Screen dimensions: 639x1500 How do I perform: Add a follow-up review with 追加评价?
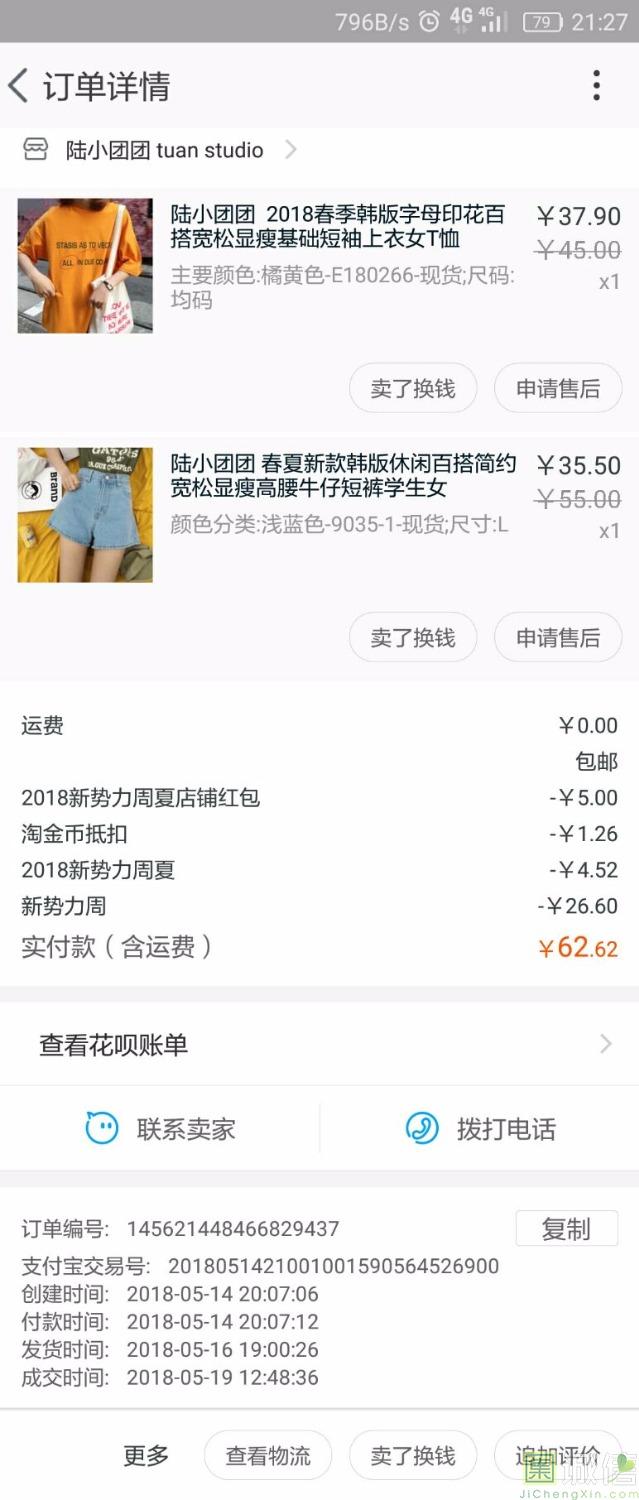click(557, 1456)
